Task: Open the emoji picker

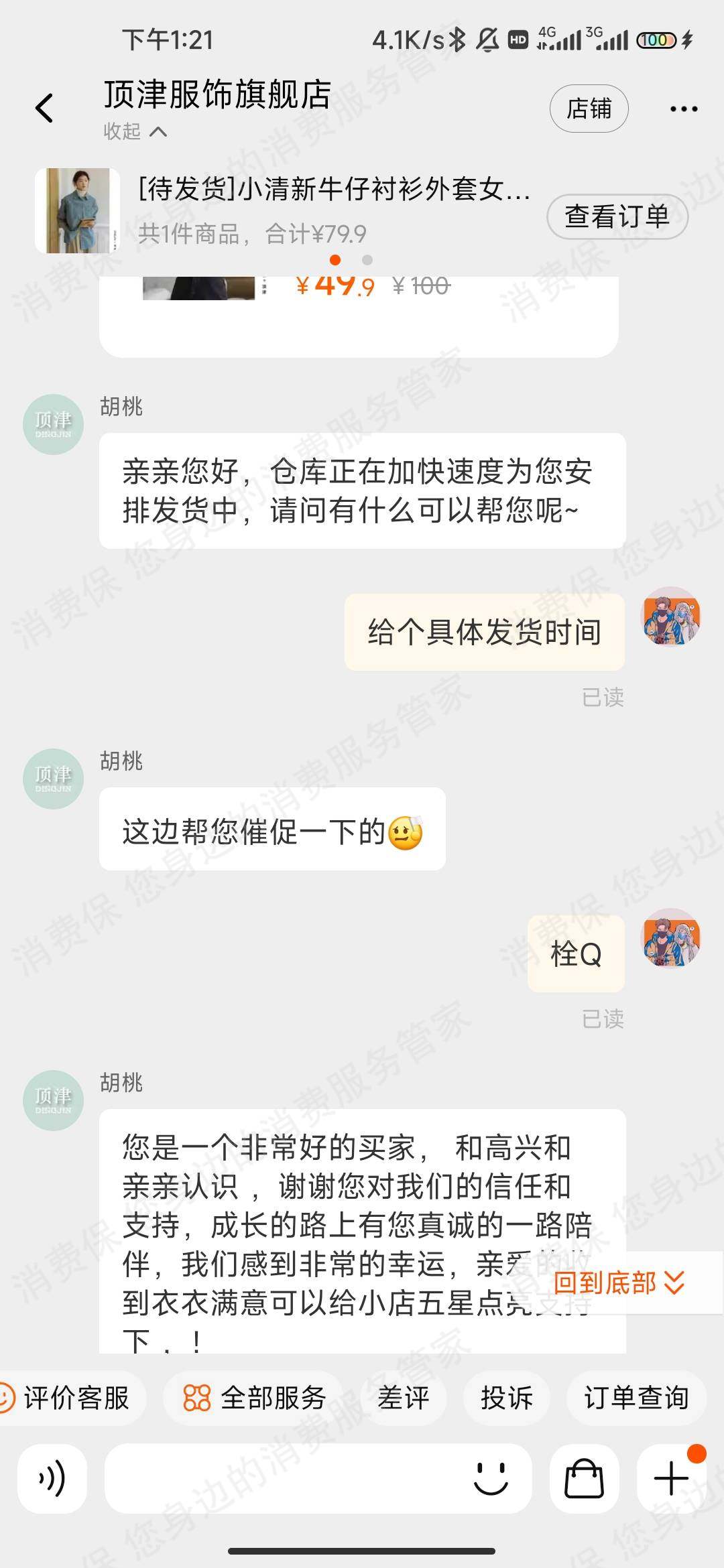Action: [x=491, y=1479]
